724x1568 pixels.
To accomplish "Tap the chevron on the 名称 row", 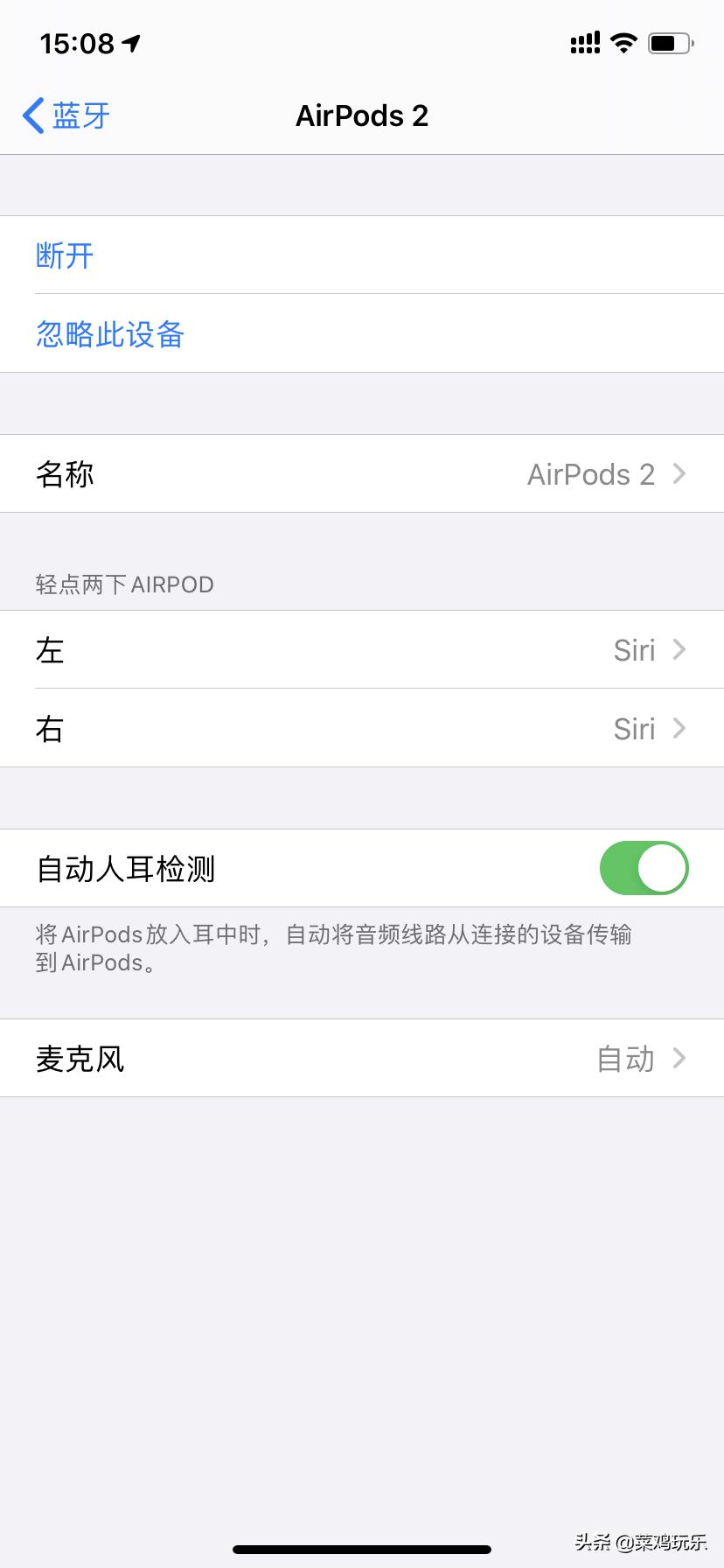I will pyautogui.click(x=679, y=473).
